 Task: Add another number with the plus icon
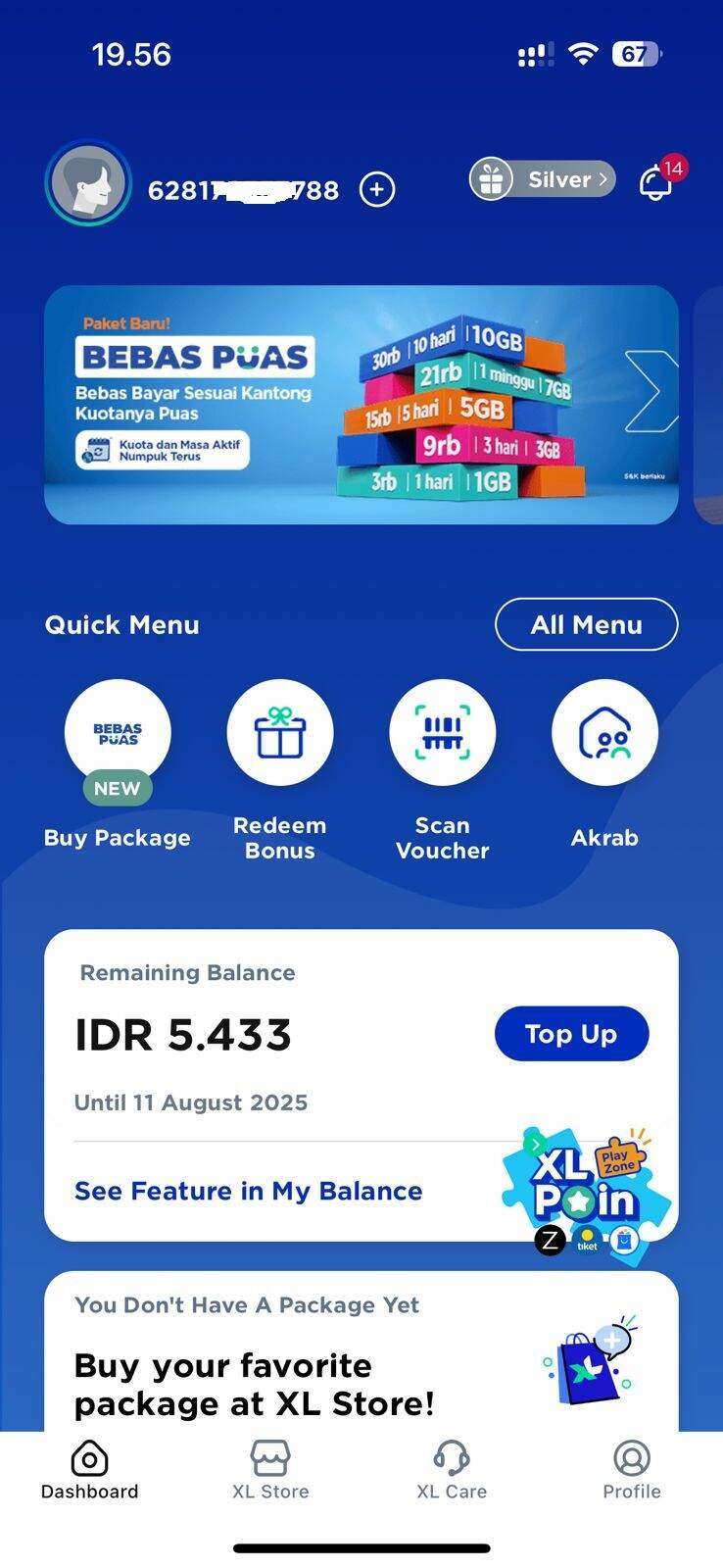click(377, 189)
